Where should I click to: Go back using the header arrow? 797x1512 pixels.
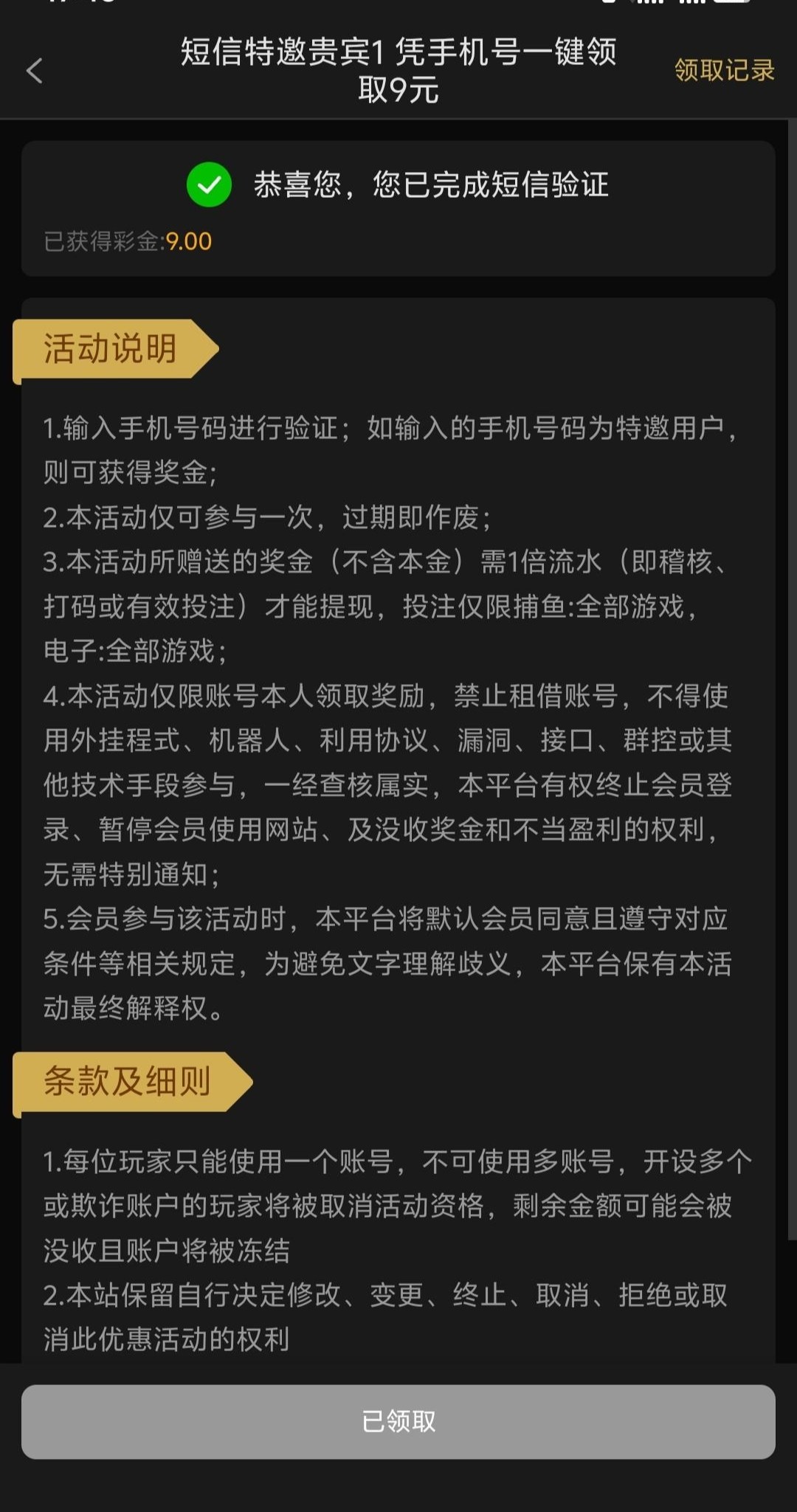pyautogui.click(x=35, y=71)
